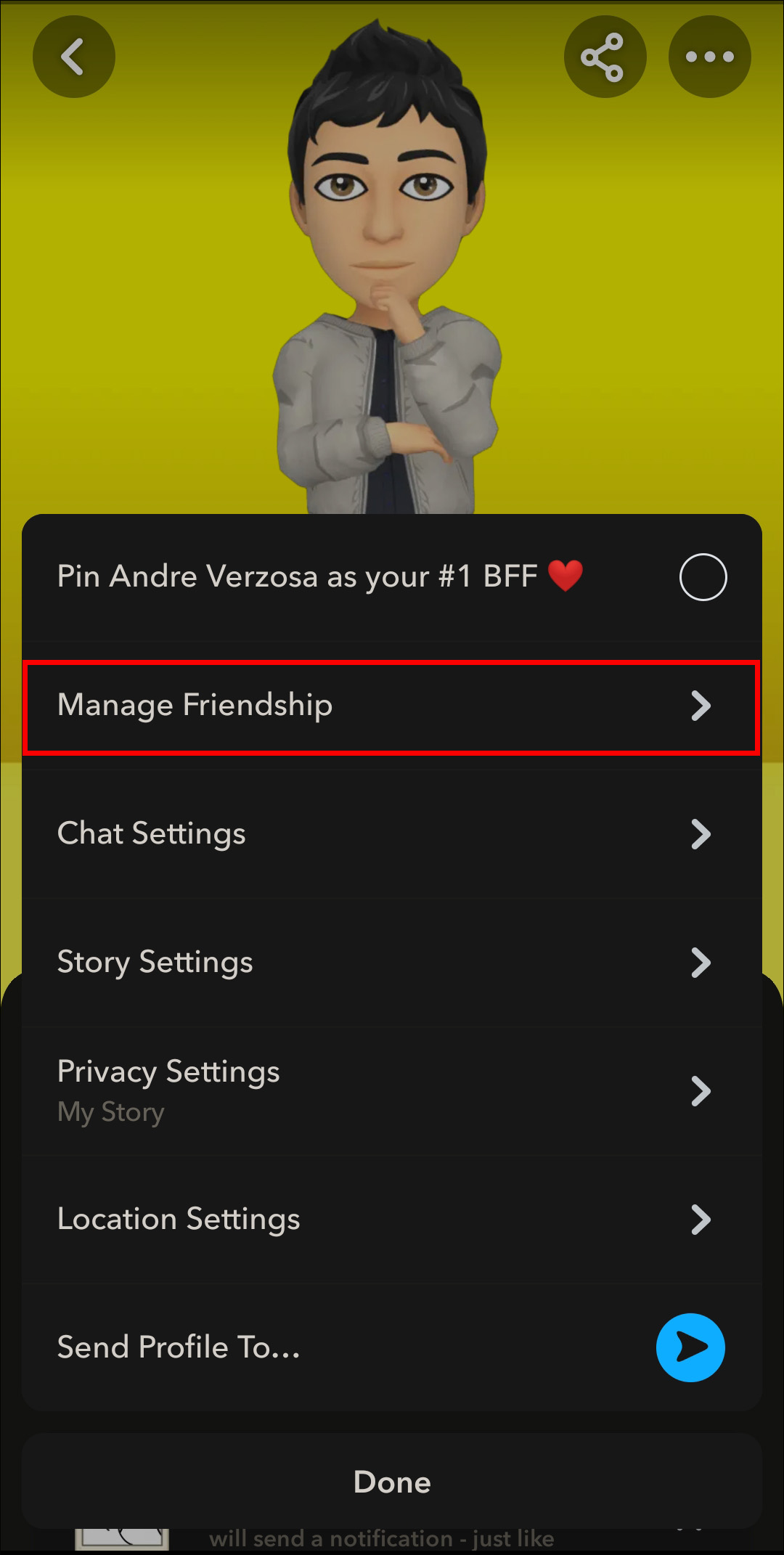Viewport: 784px width, 1555px height.
Task: Tap the blue Send Profile To arrow
Action: (x=690, y=1347)
